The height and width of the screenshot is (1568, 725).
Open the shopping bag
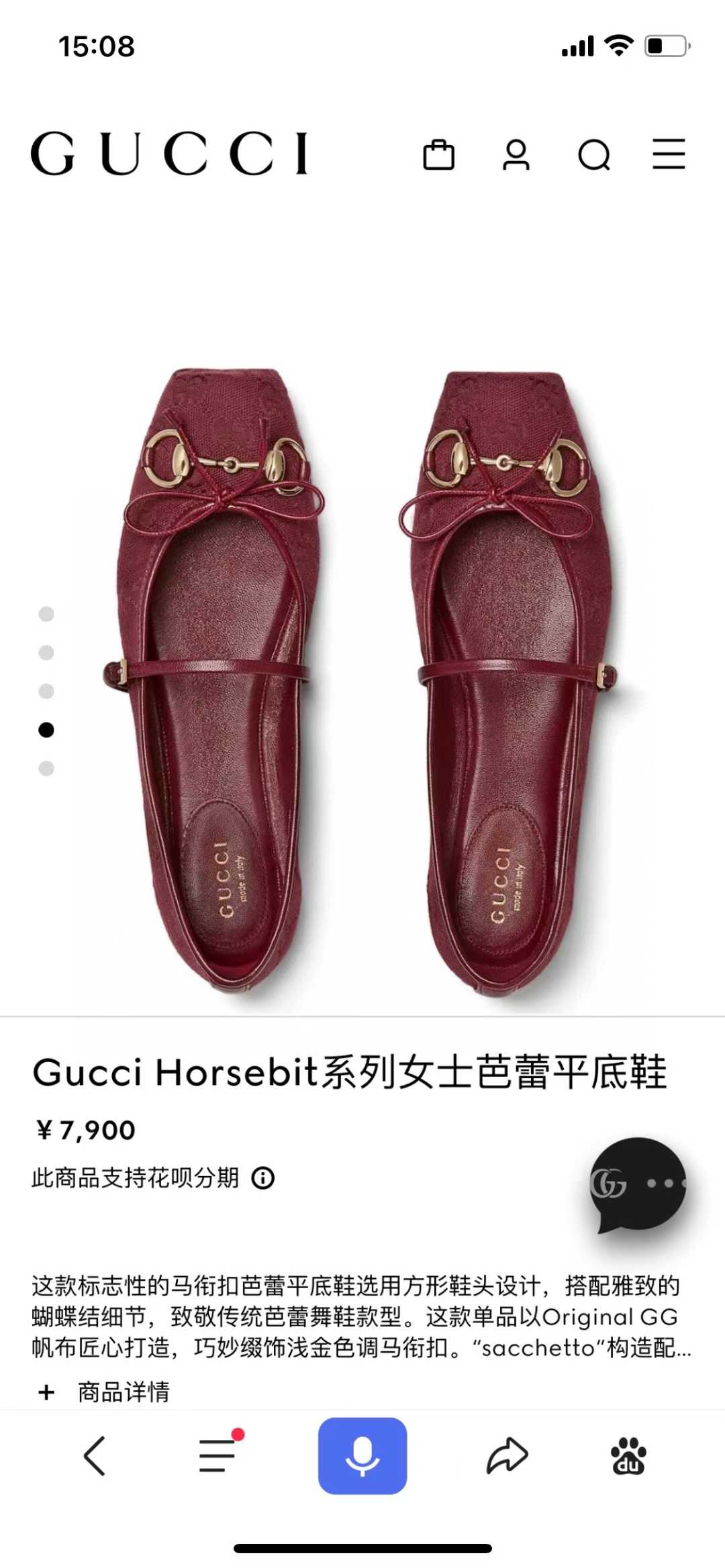click(x=438, y=154)
